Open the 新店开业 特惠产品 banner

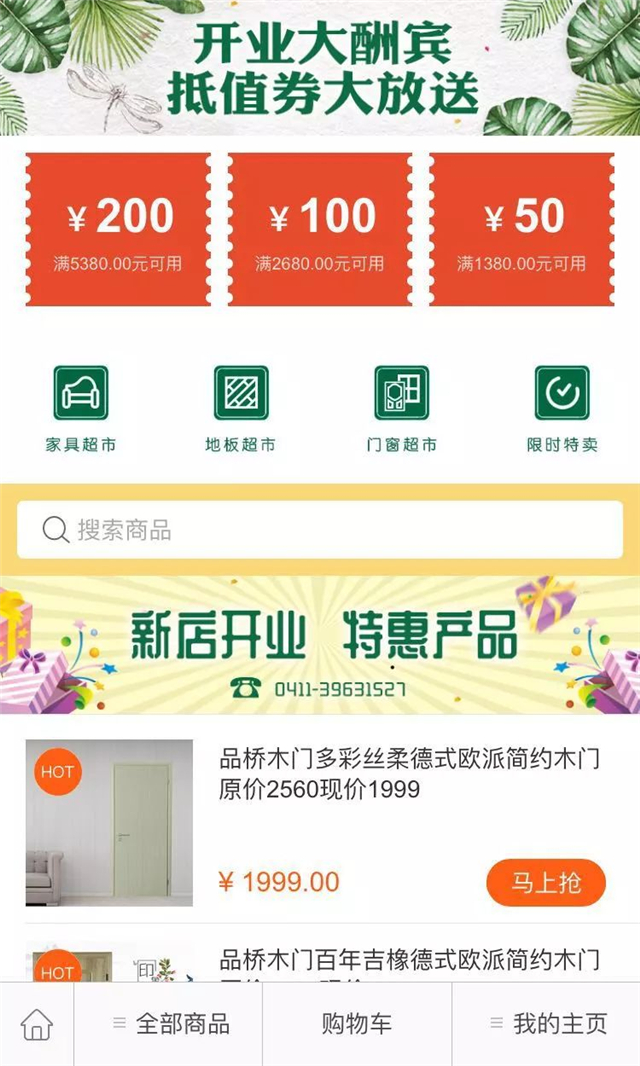pos(320,645)
